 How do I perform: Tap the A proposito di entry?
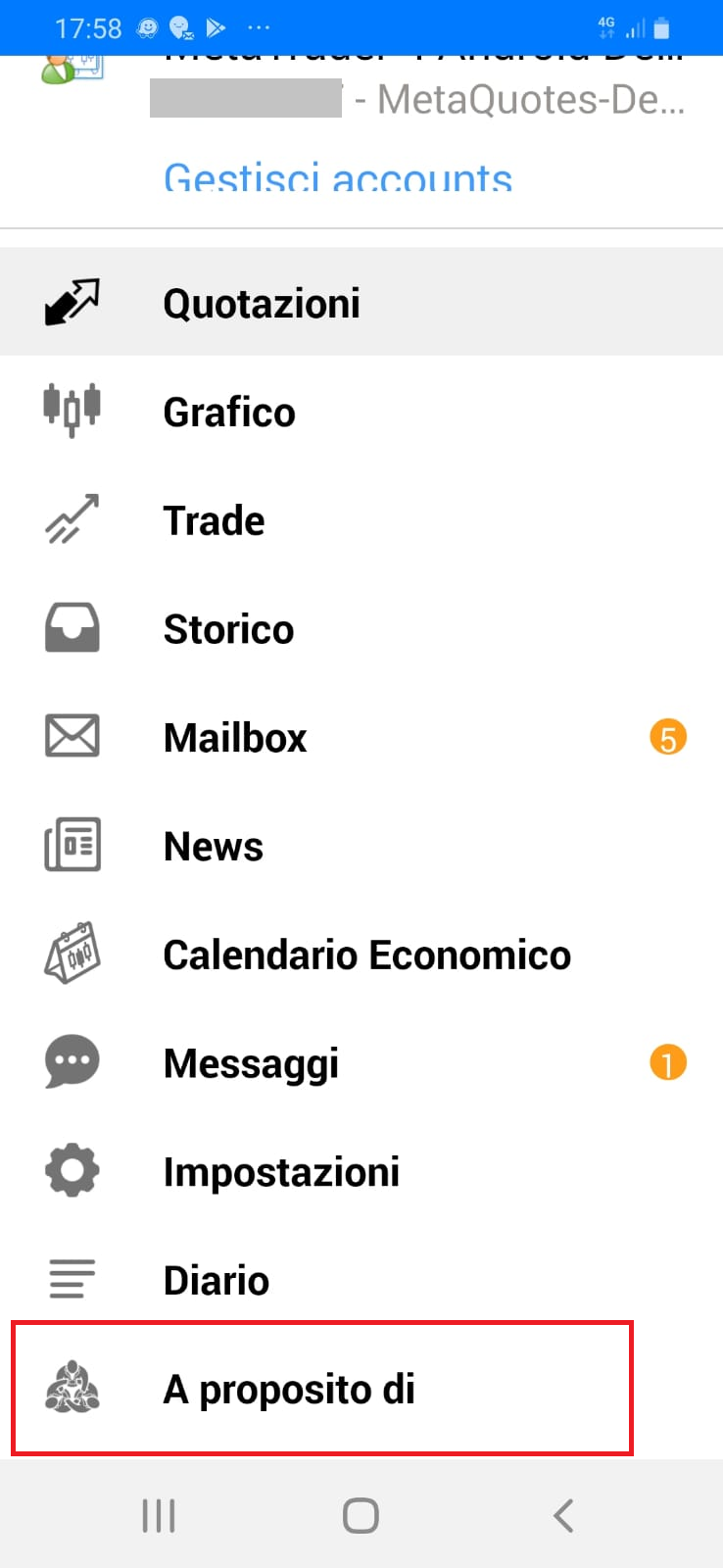click(x=322, y=1389)
